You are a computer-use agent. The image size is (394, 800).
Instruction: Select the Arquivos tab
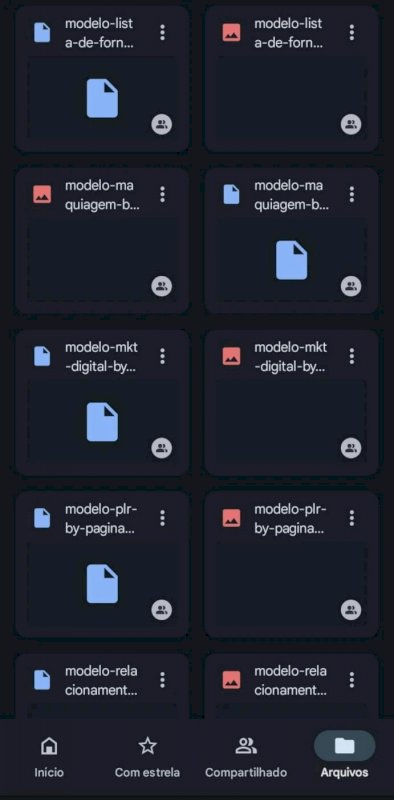(344, 757)
